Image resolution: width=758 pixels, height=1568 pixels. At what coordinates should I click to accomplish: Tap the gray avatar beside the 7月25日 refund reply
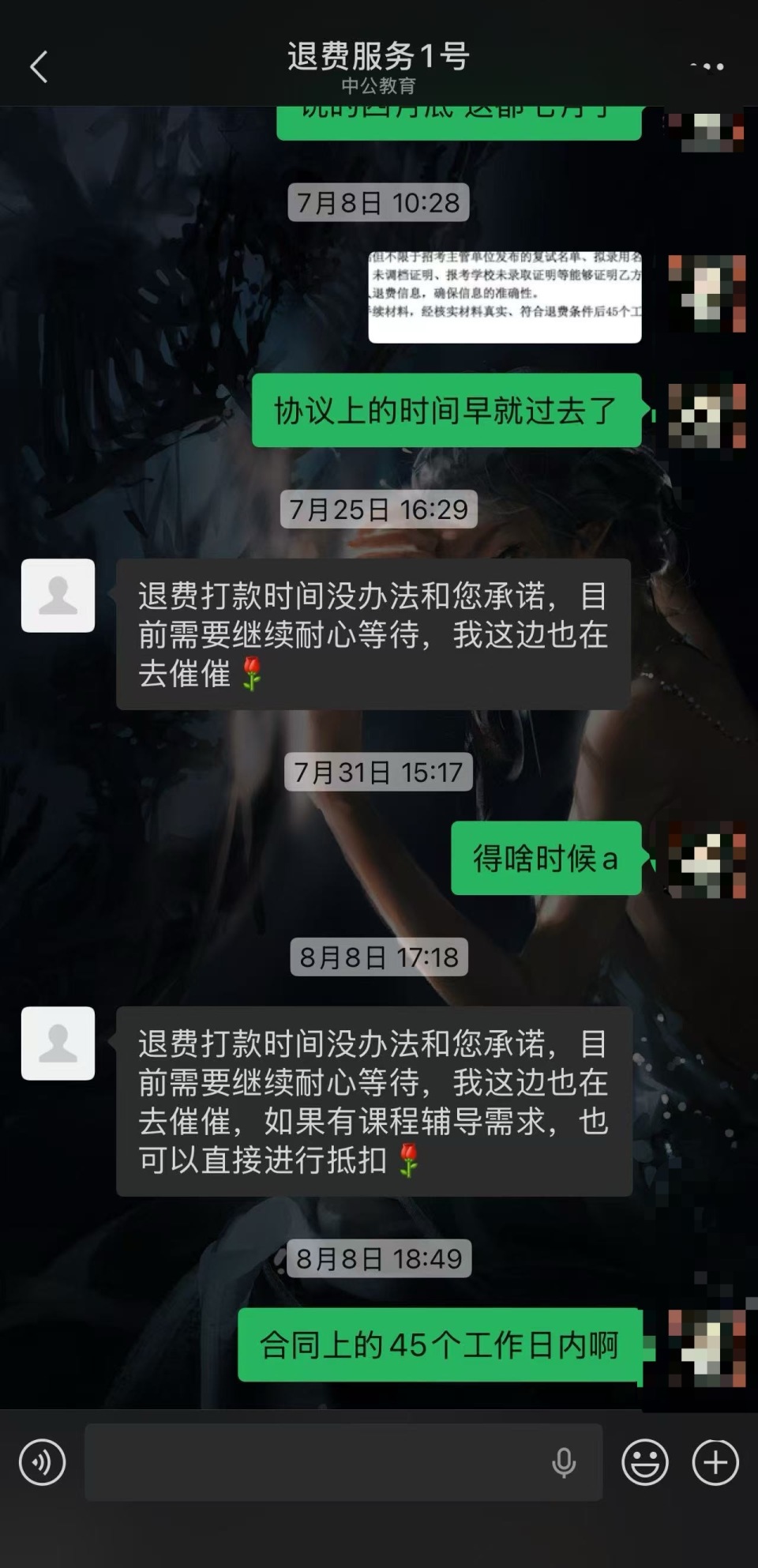click(x=58, y=596)
